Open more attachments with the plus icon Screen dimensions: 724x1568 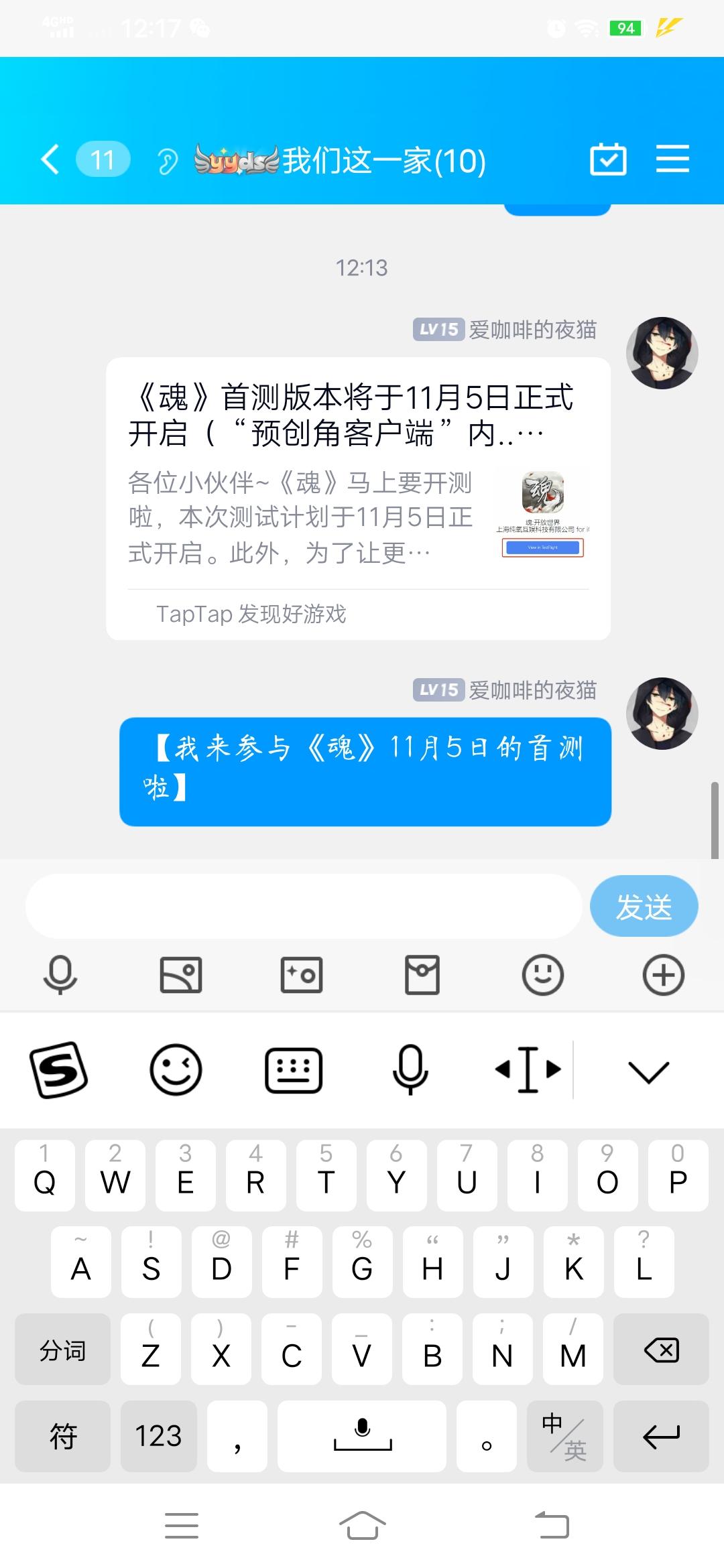tap(662, 976)
